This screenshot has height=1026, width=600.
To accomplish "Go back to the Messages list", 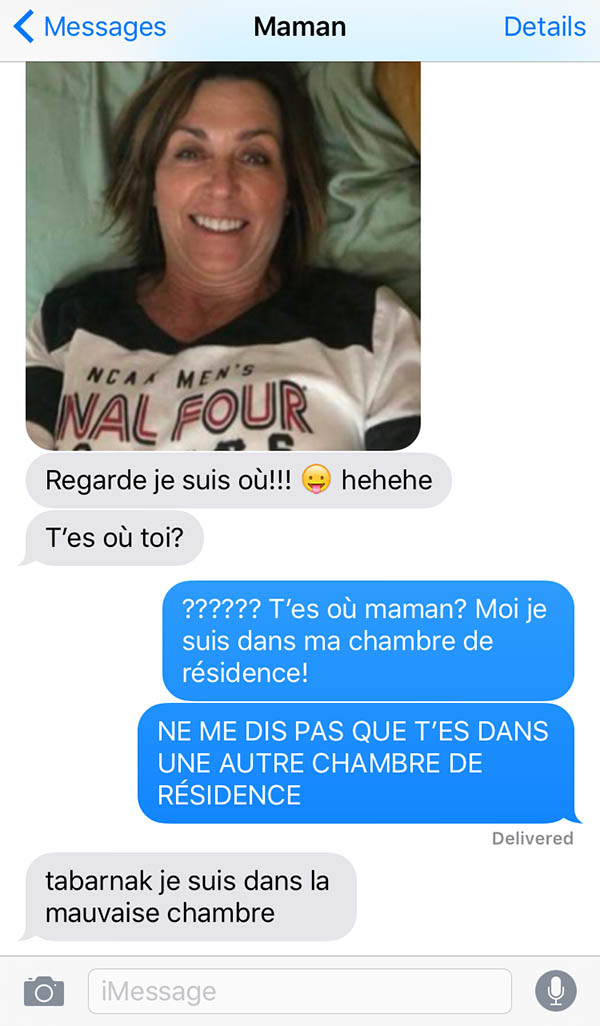I will coord(90,27).
